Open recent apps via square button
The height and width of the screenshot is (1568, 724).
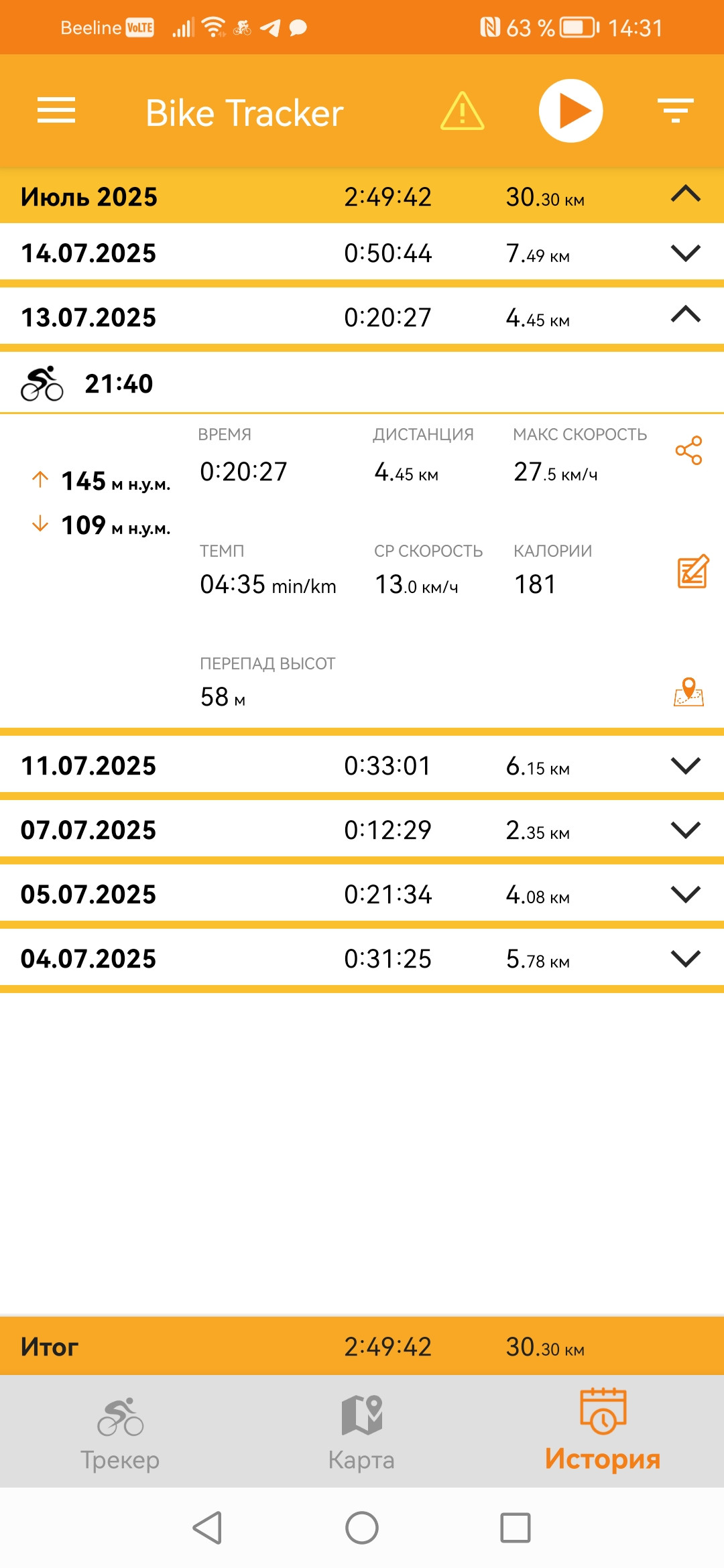pos(516,1528)
